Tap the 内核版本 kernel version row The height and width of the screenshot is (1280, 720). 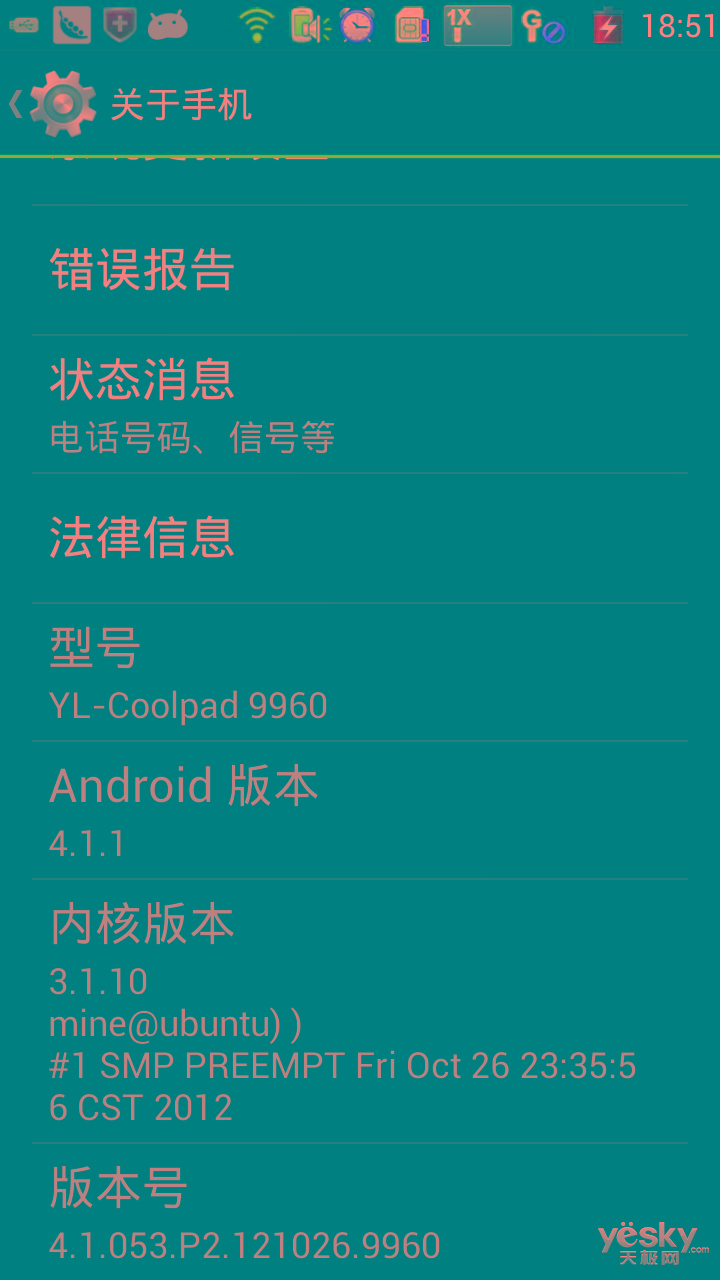[x=360, y=1011]
